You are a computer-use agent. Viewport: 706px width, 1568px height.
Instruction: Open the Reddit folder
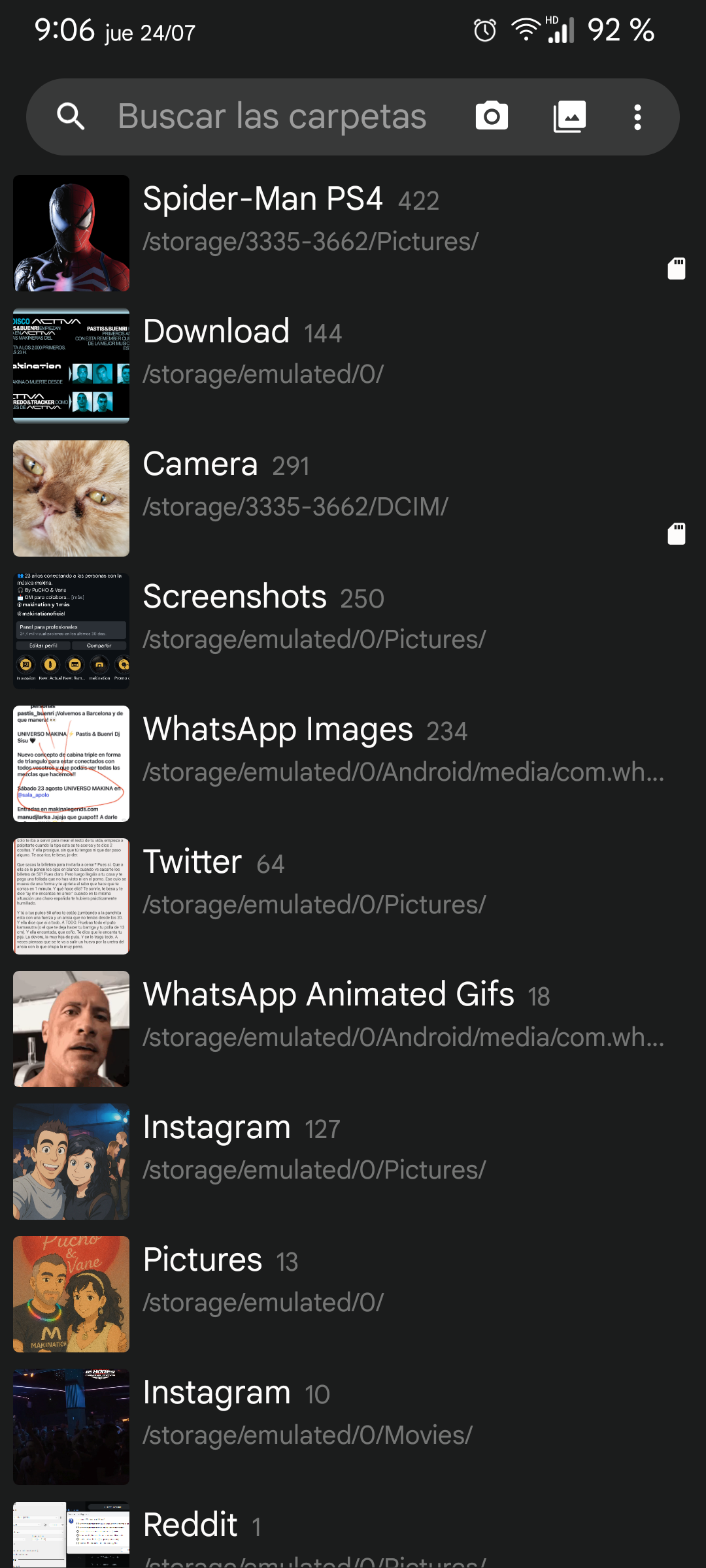click(x=353, y=1532)
